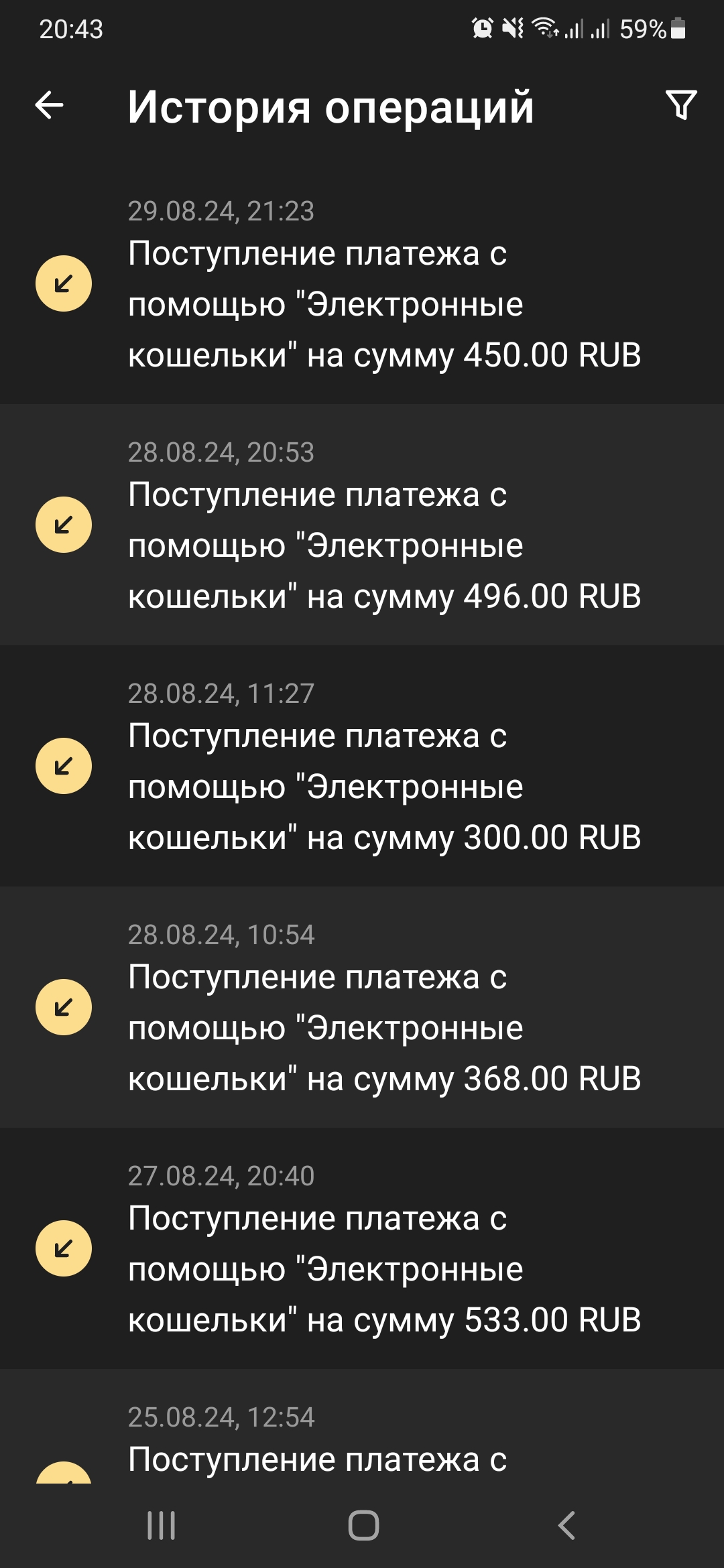Select the 368.00 RUB payment at 10:54
This screenshot has width=724, height=1568.
point(362,1007)
